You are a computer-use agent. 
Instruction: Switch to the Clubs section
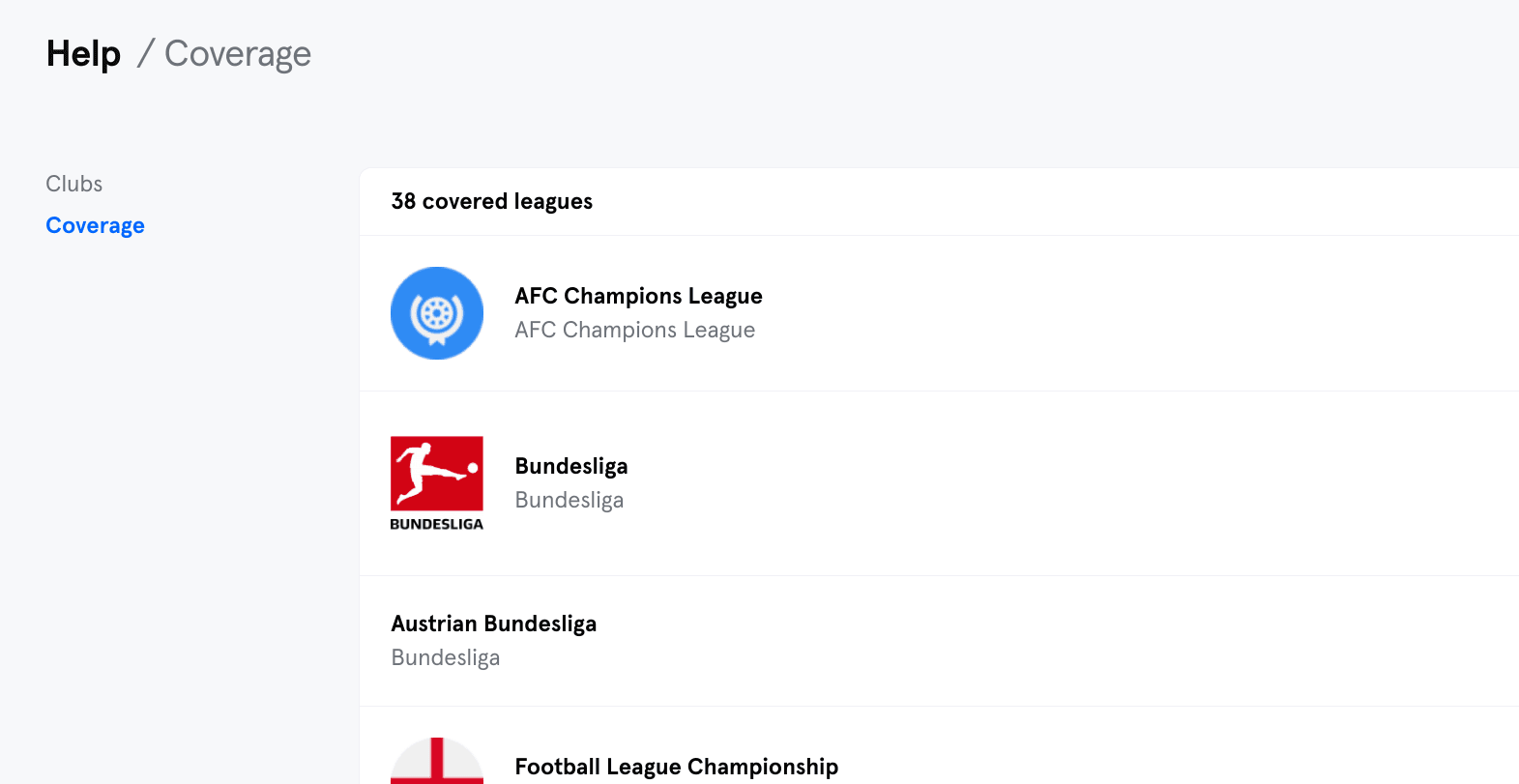pyautogui.click(x=74, y=184)
